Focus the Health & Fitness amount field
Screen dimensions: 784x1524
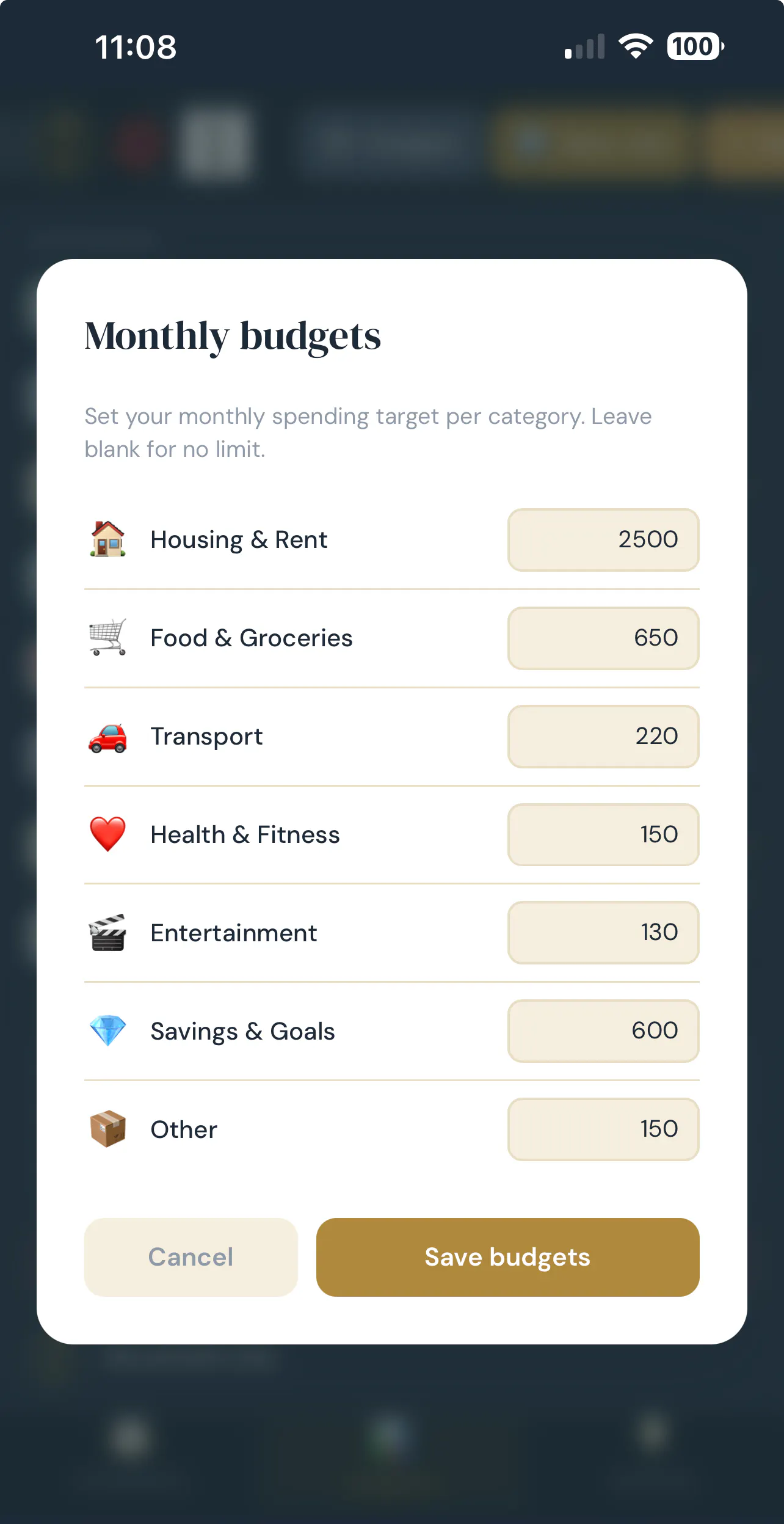pos(603,834)
